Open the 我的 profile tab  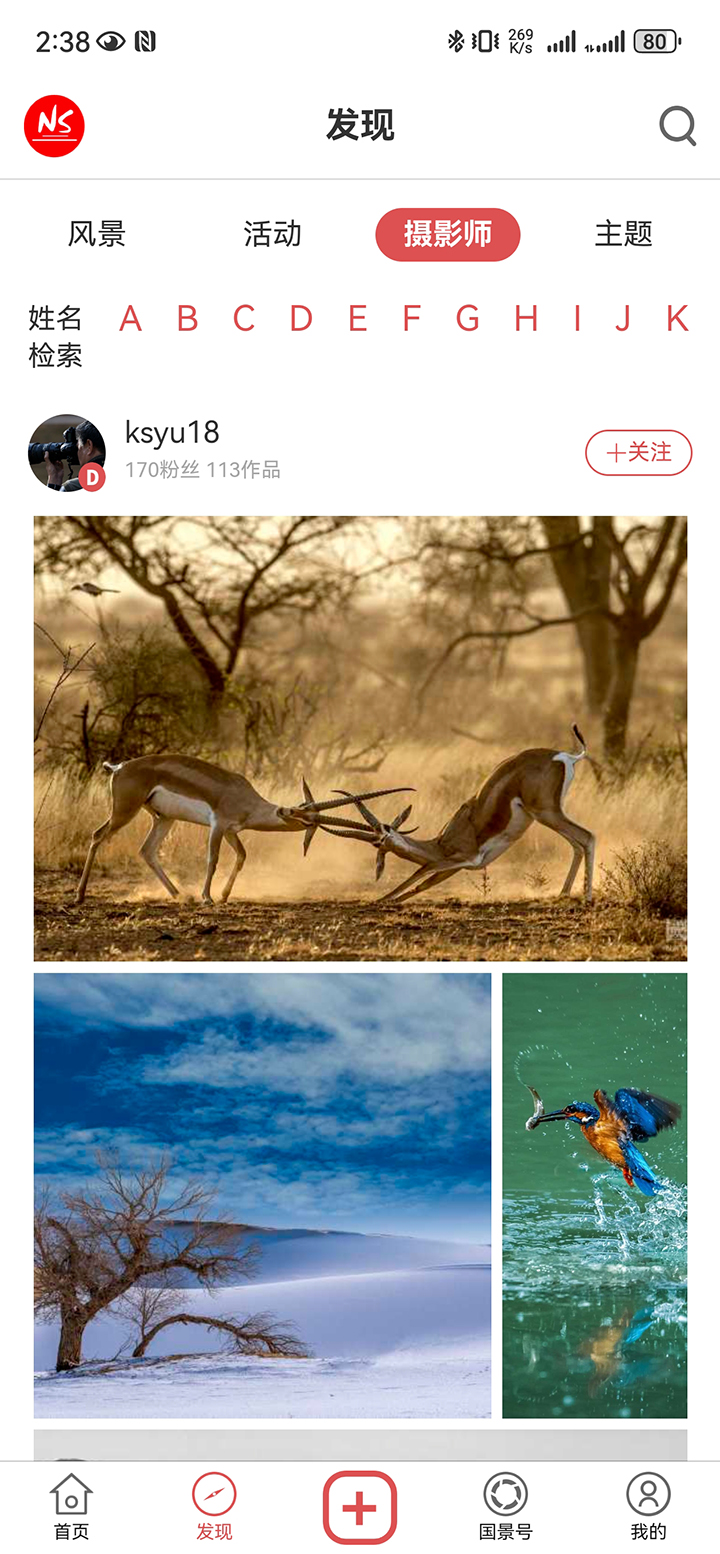648,1507
